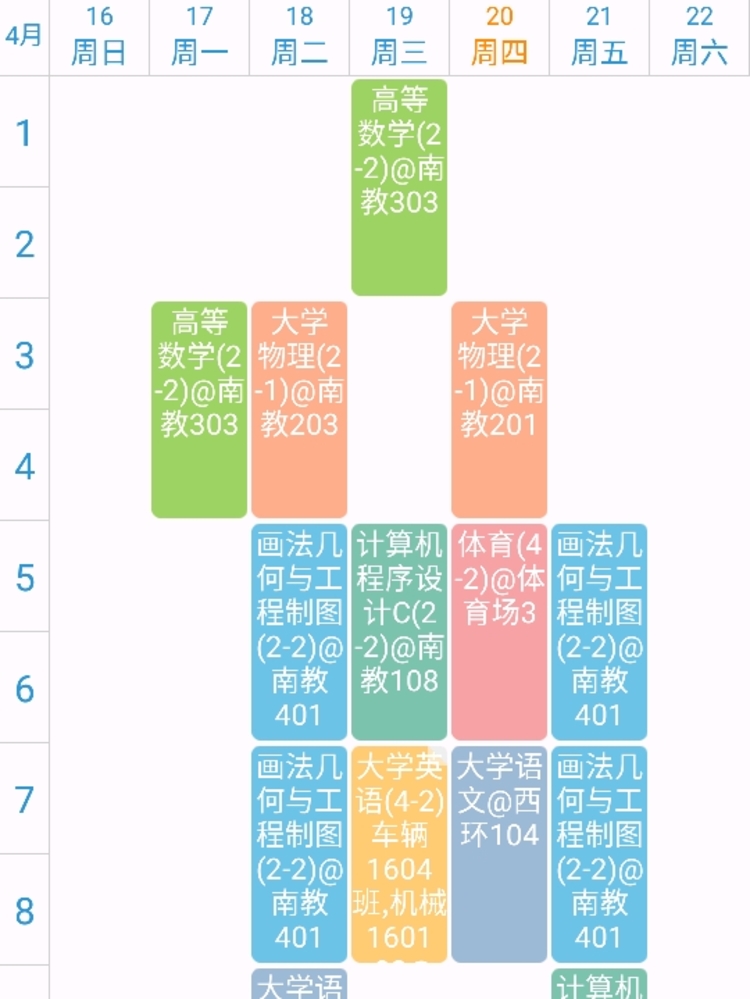This screenshot has height=999, width=750.
Task: Open Friday's period 5-6 画法几何与工程制图 card
Action: [x=599, y=632]
